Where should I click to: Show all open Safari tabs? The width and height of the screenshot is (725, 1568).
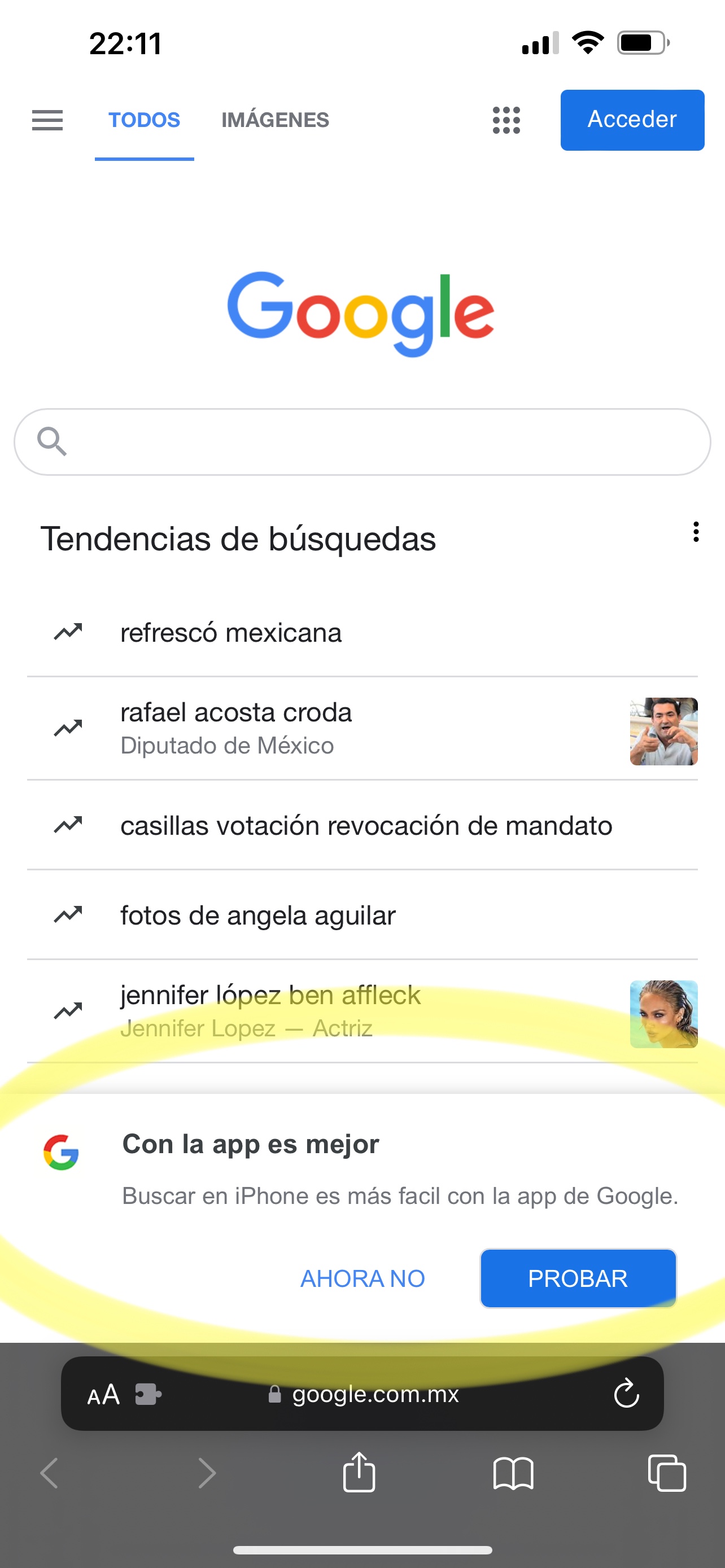[667, 1473]
